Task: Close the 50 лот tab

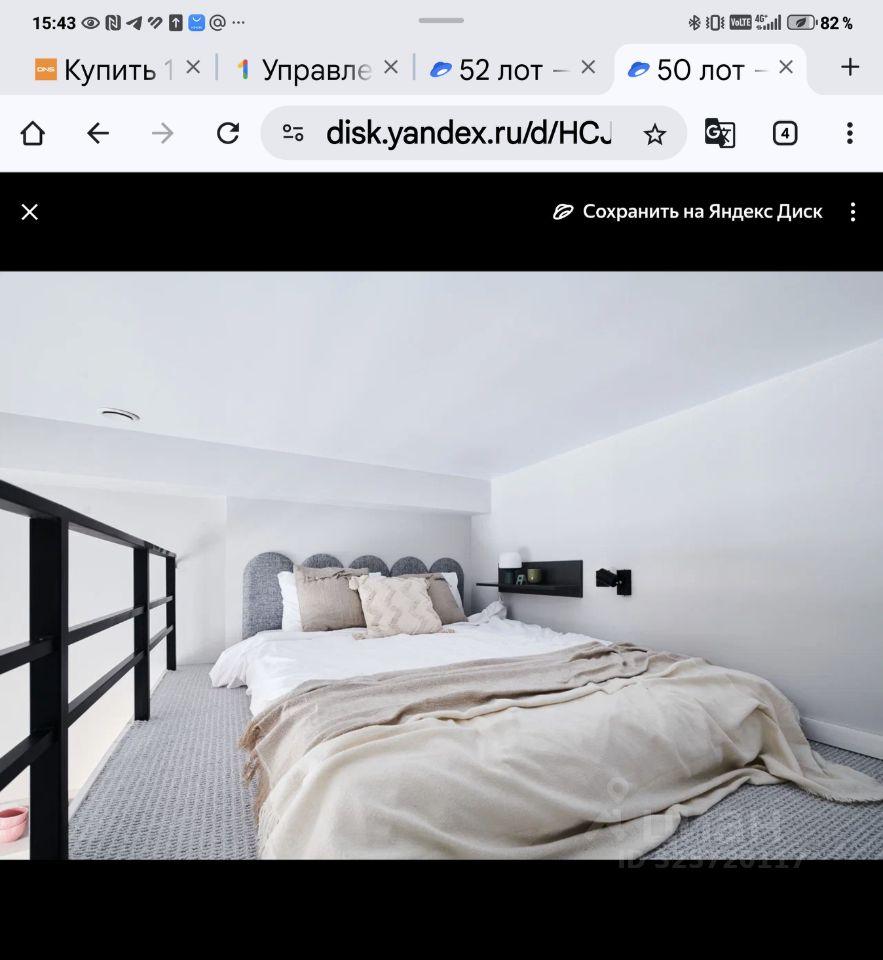Action: point(786,67)
